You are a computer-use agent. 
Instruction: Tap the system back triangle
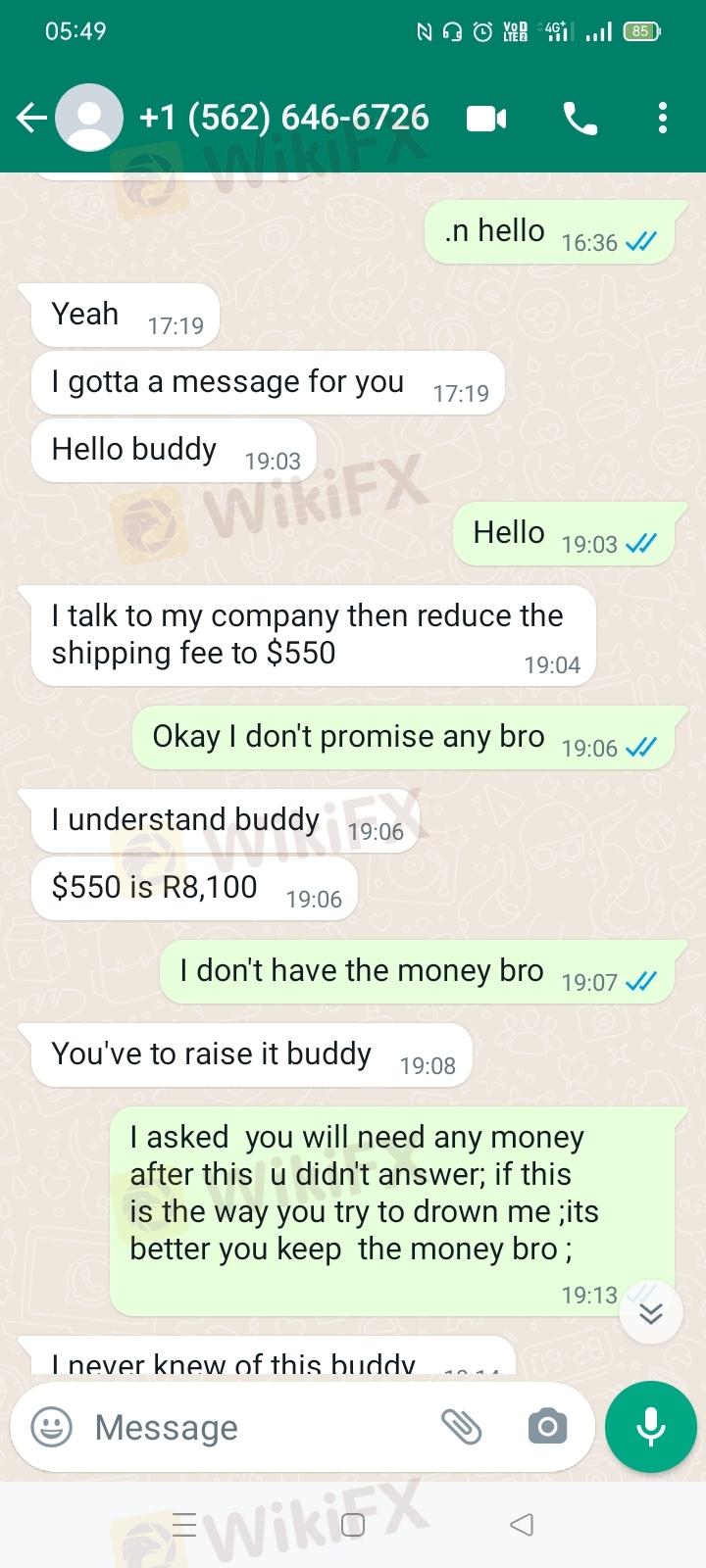pyautogui.click(x=522, y=1525)
